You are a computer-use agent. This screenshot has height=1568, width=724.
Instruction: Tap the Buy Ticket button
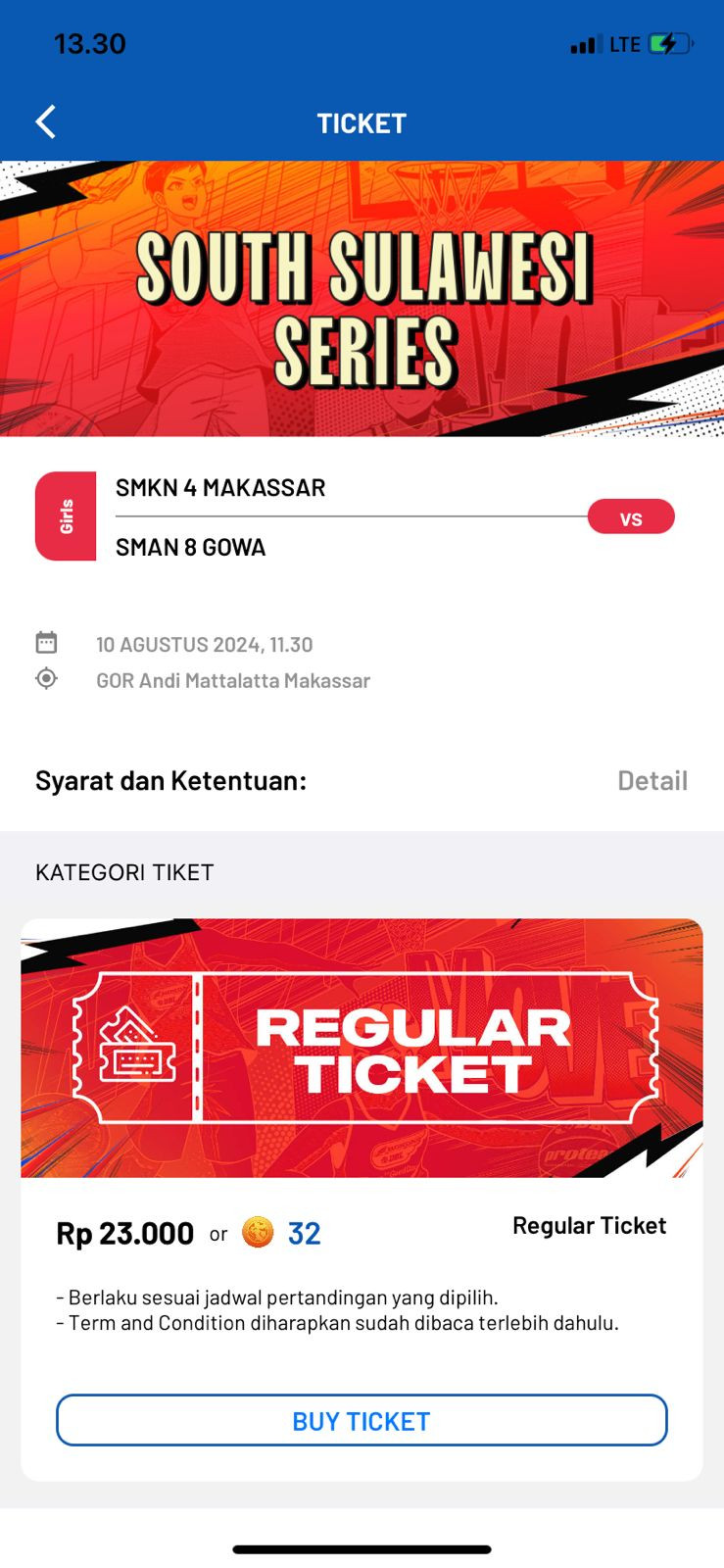(362, 1420)
